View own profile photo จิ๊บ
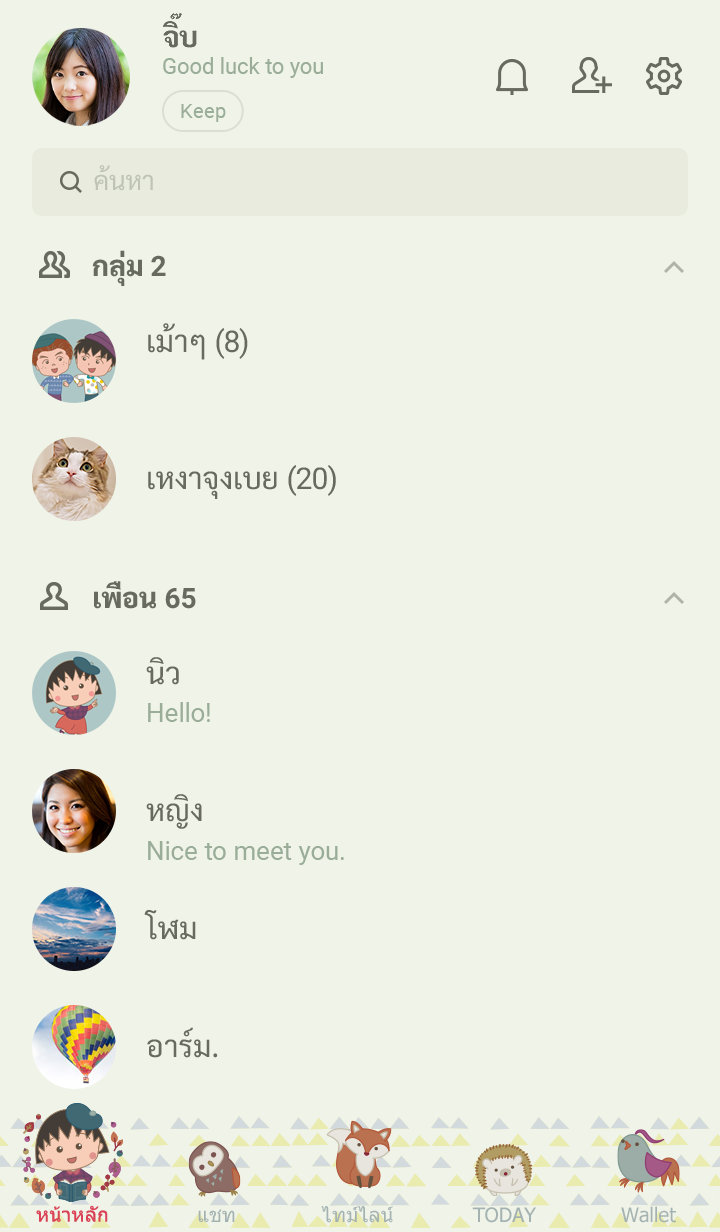Viewport: 720px width, 1232px height. (81, 77)
